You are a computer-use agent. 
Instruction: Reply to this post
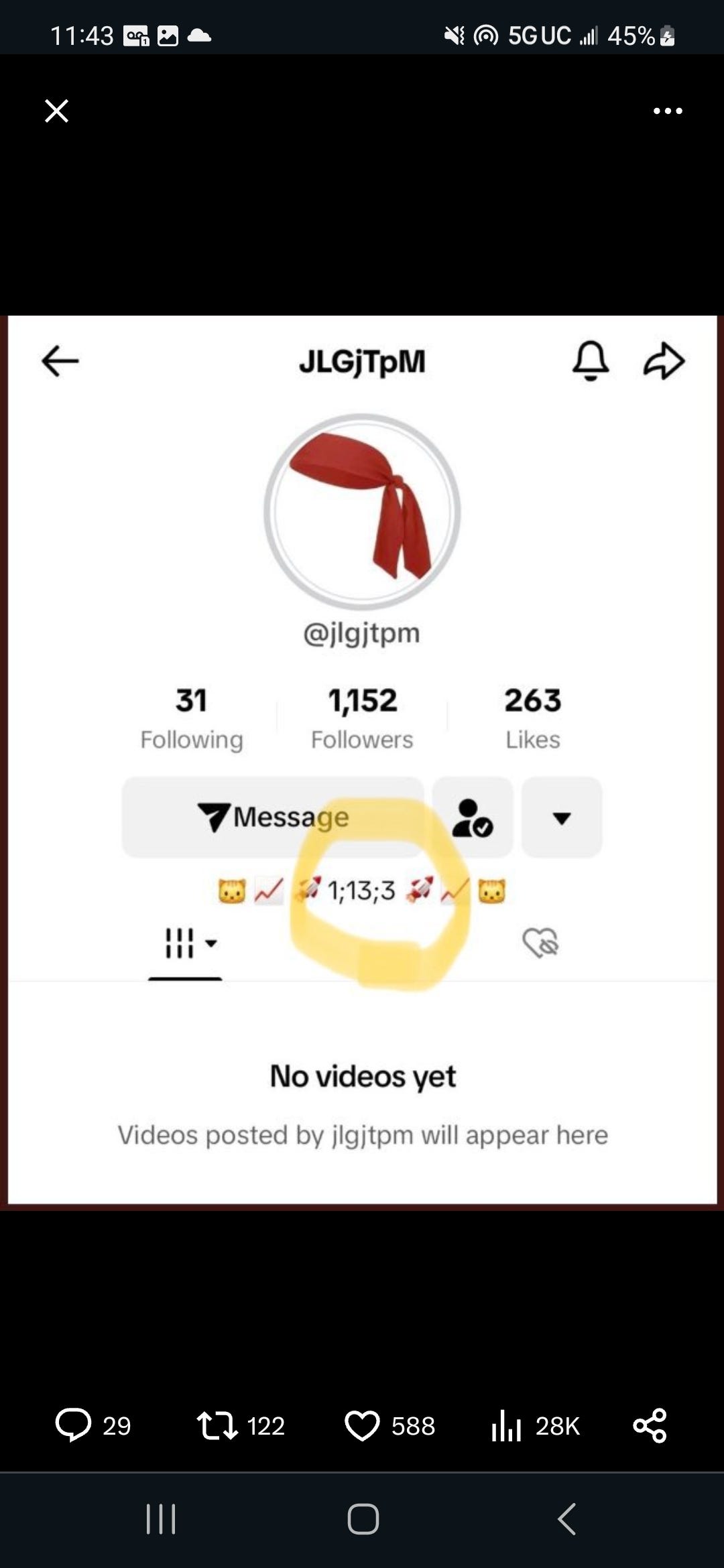[x=73, y=1425]
